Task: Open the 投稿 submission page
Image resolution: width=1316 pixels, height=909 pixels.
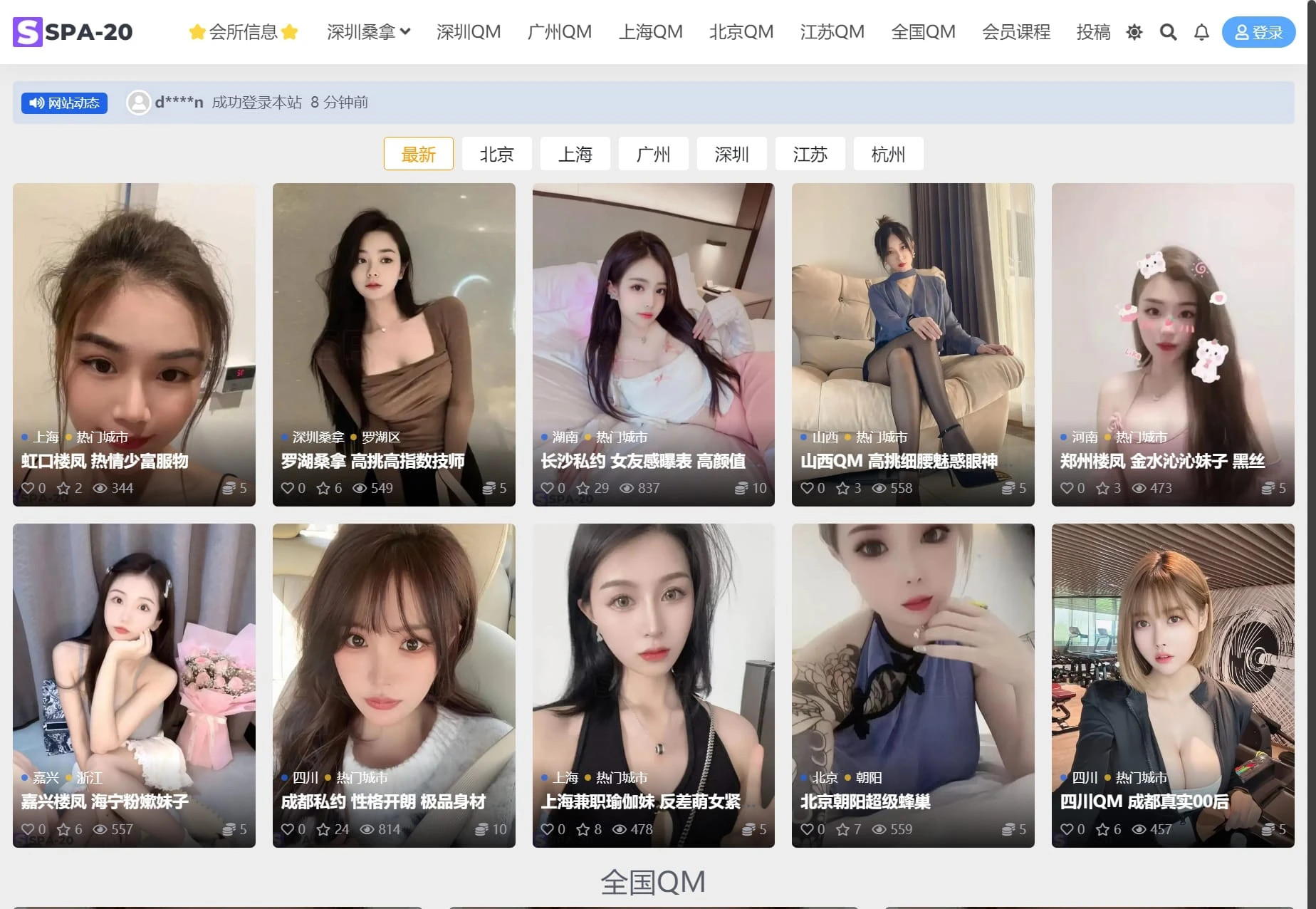Action: [x=1093, y=32]
